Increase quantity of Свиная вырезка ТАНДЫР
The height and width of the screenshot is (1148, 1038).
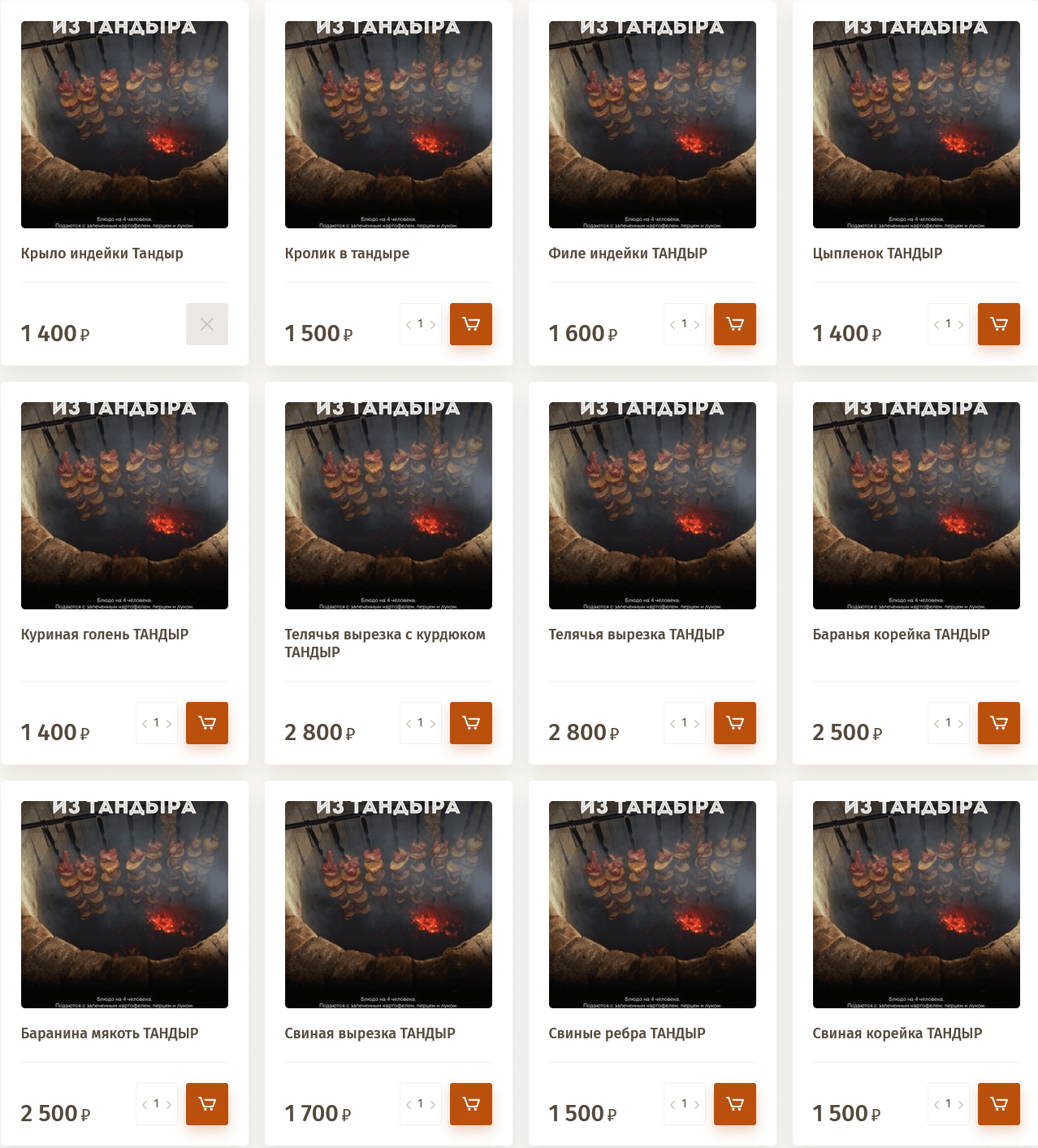tap(433, 1105)
